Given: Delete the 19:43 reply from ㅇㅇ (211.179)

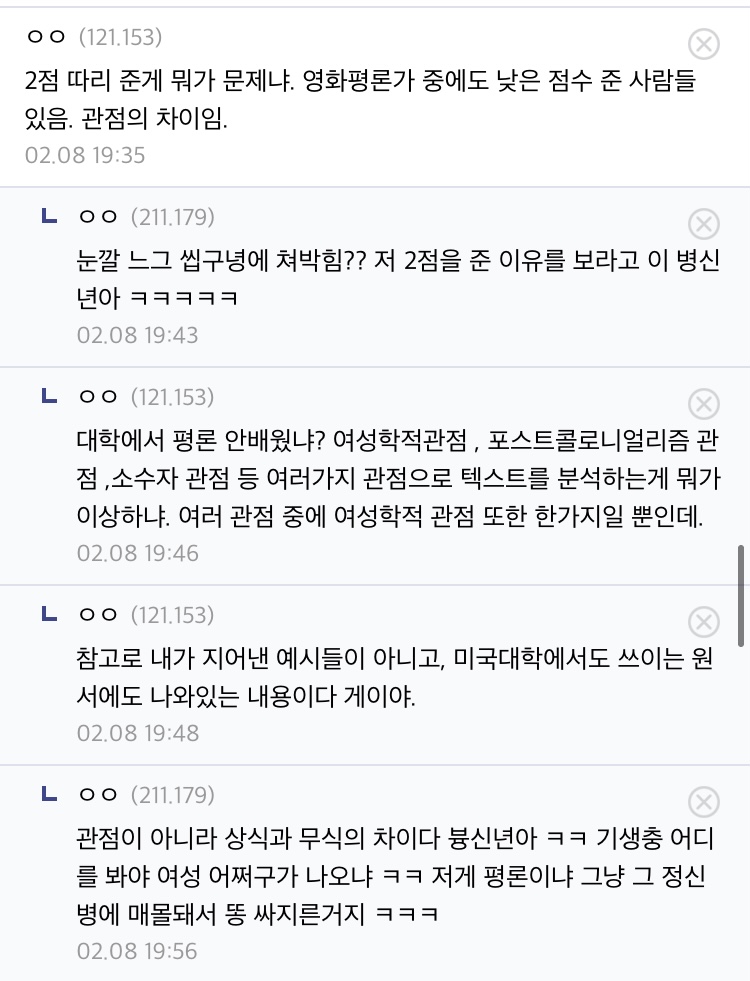Looking at the screenshot, I should click(x=704, y=224).
